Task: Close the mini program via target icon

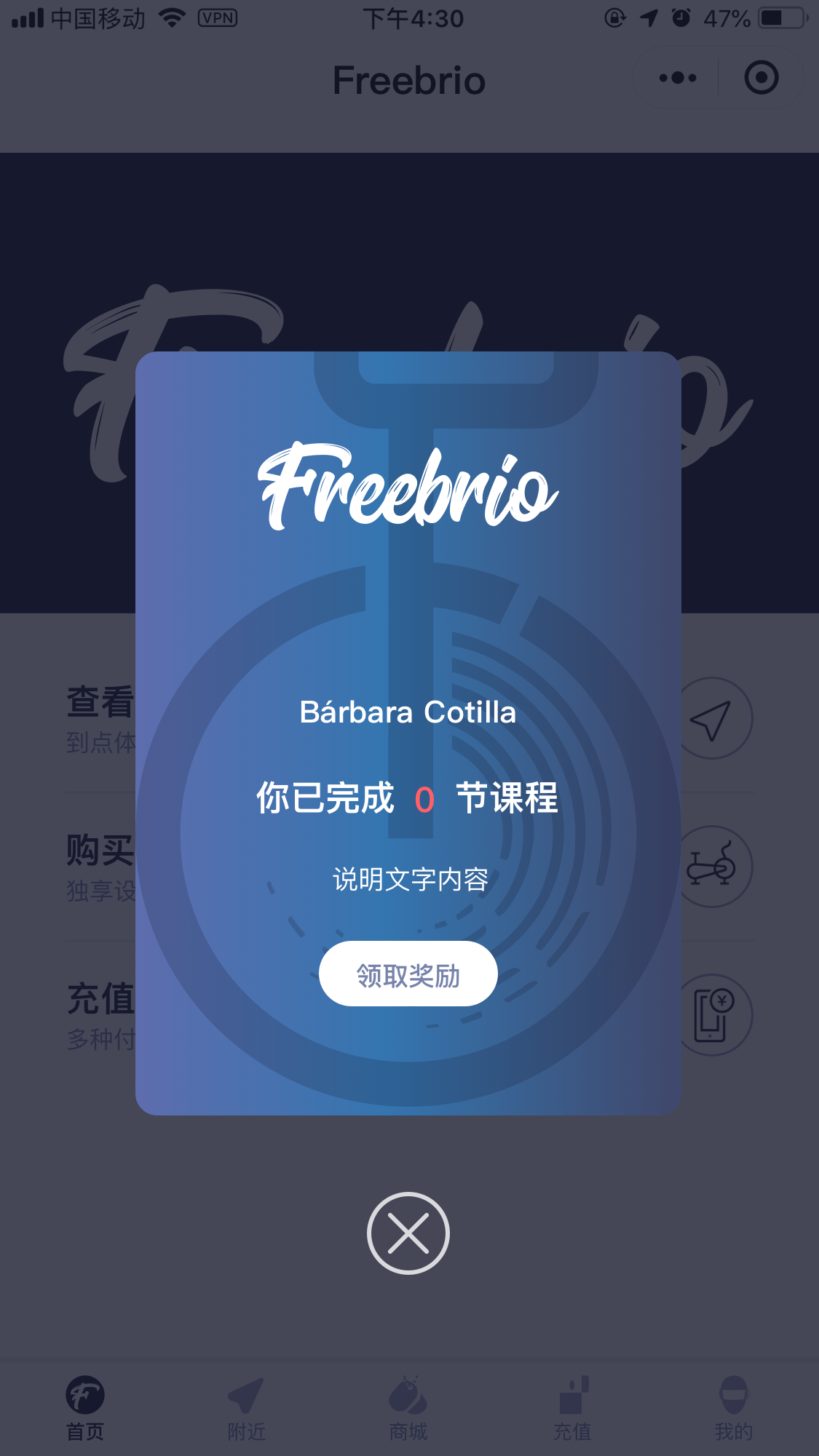Action: (761, 78)
